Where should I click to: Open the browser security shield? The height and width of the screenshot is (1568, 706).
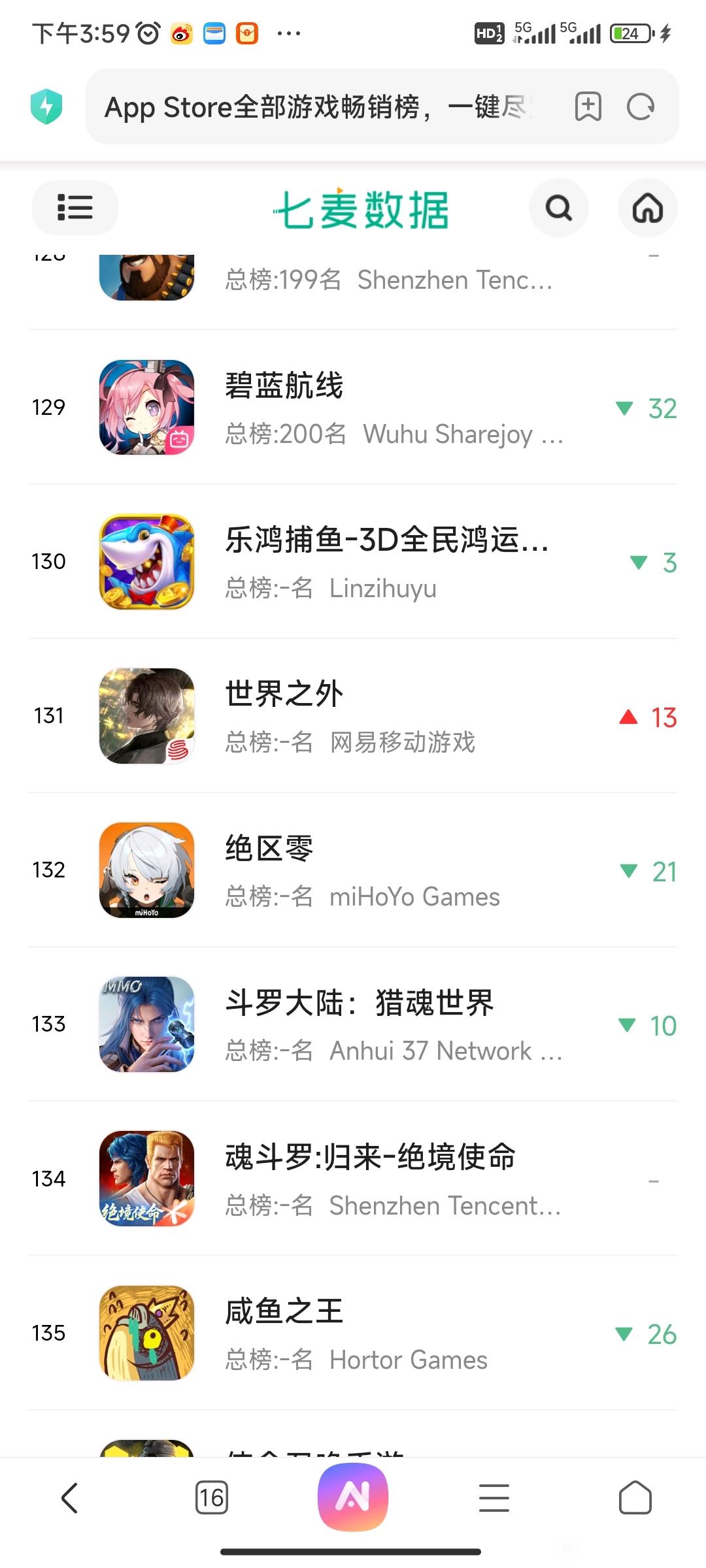[x=46, y=107]
